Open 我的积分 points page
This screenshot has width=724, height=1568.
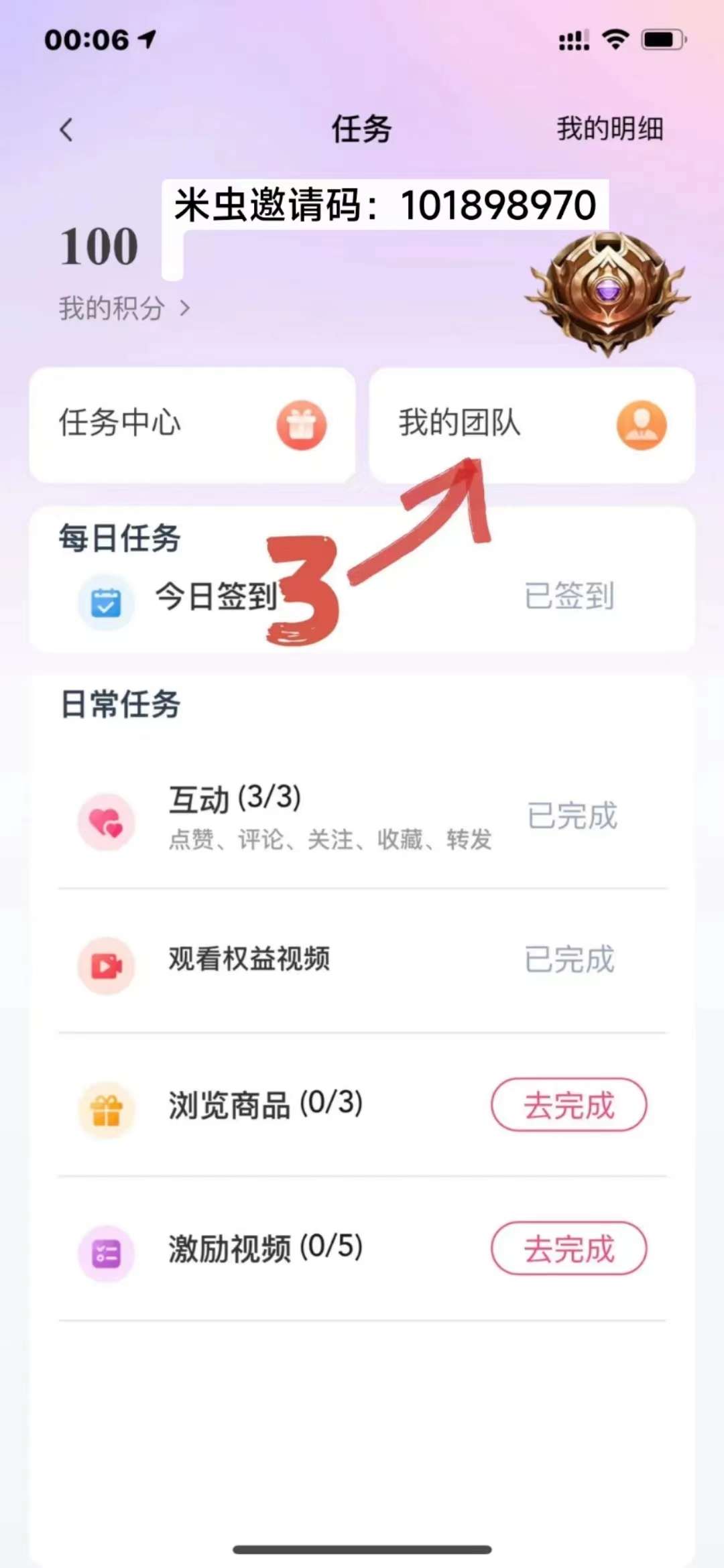pyautogui.click(x=124, y=308)
